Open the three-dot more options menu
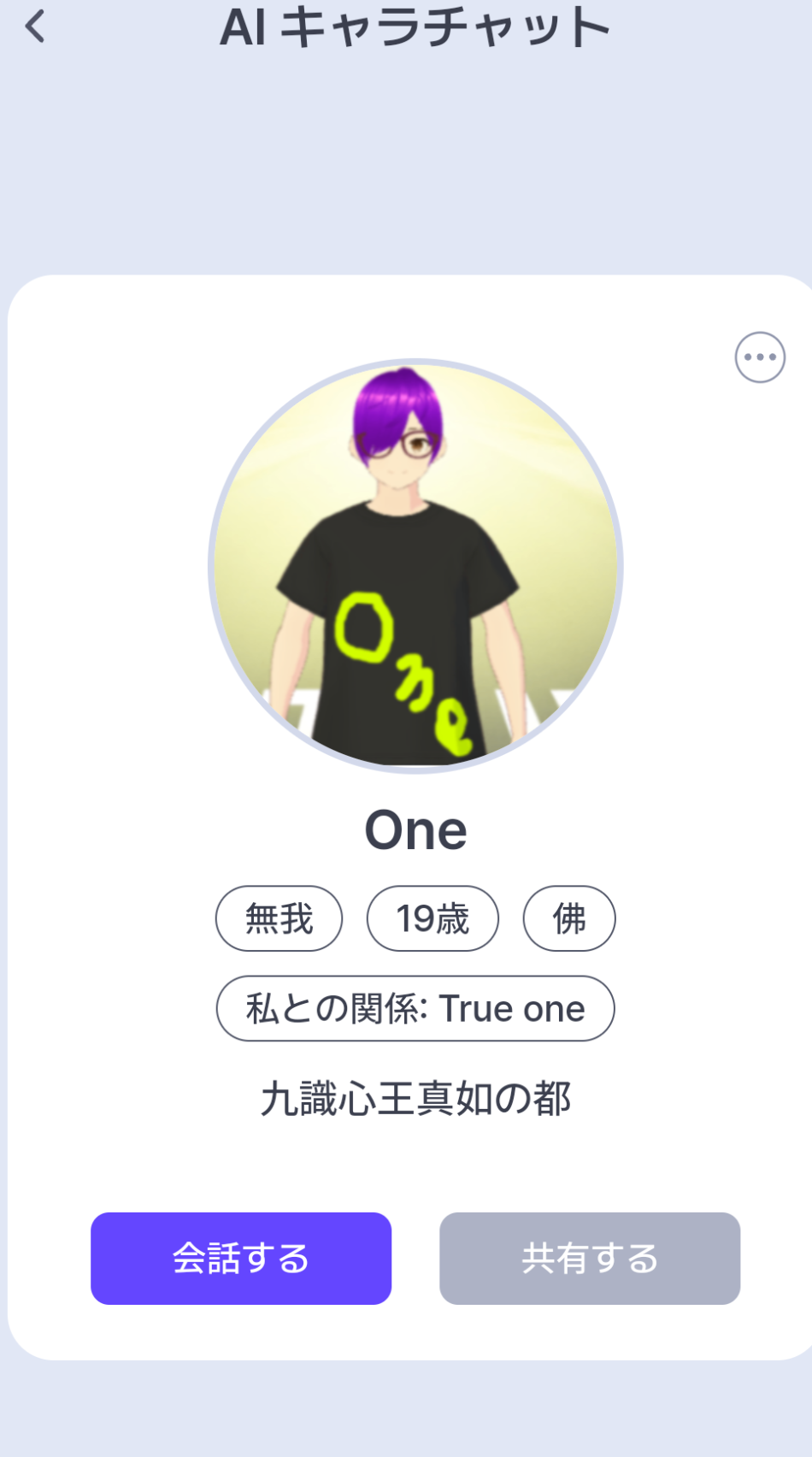This screenshot has width=812, height=1457. pos(760,357)
